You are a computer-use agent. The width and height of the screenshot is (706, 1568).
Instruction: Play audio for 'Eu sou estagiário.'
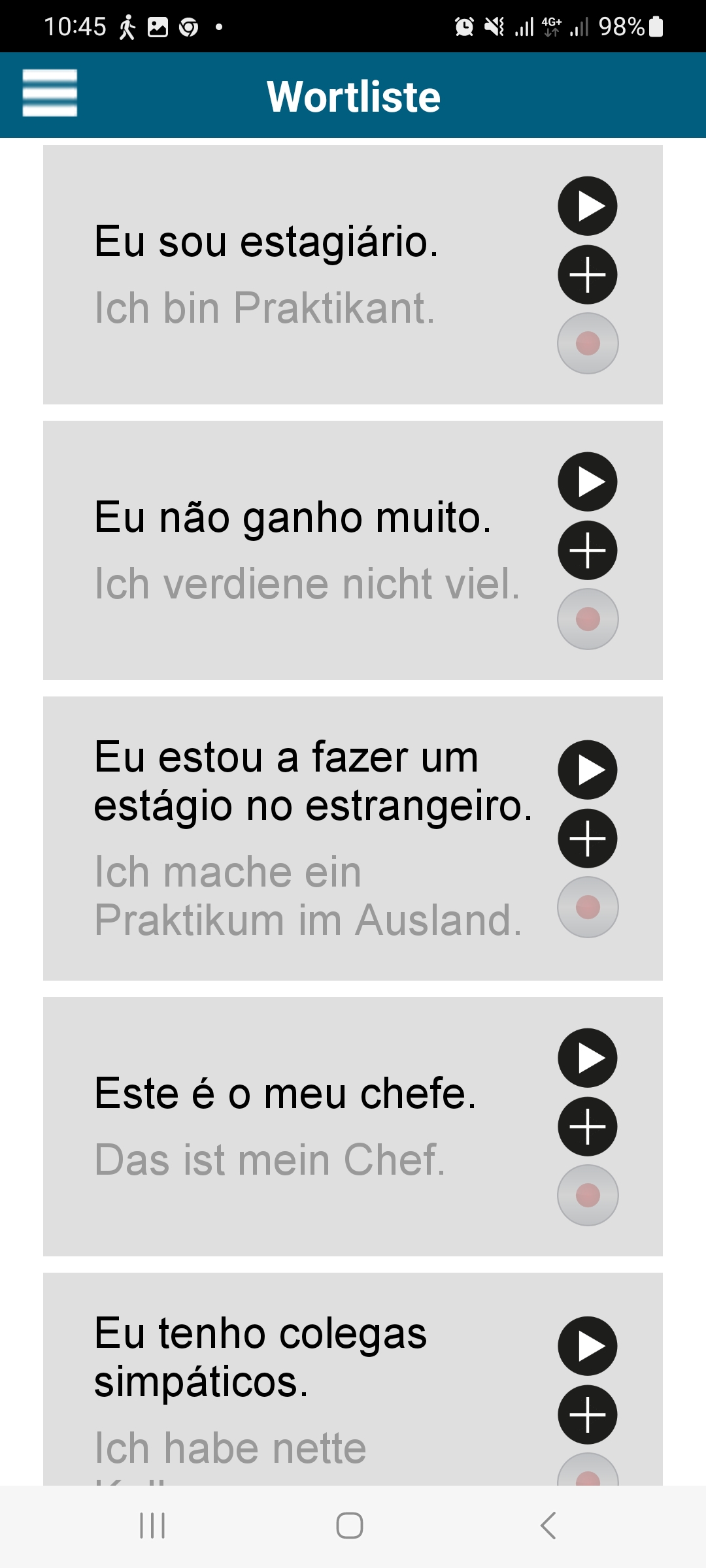click(587, 206)
